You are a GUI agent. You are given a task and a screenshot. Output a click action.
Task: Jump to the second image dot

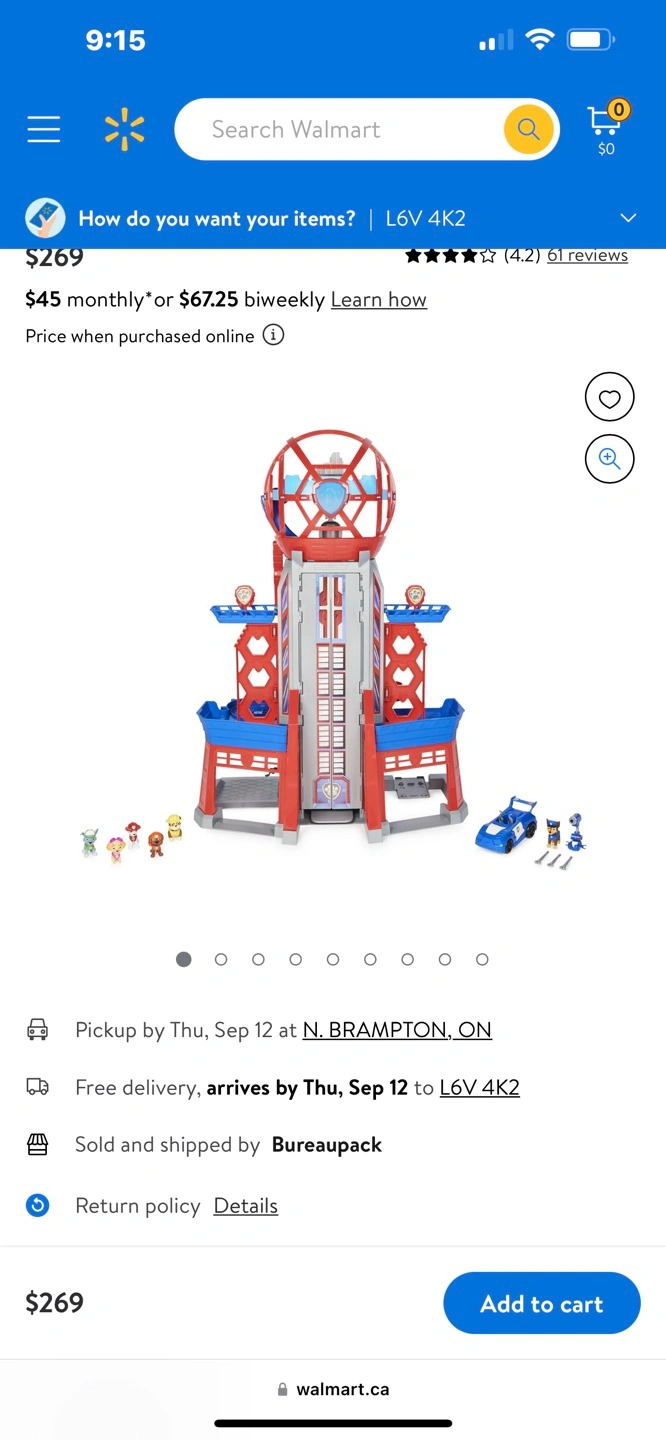pyautogui.click(x=221, y=959)
